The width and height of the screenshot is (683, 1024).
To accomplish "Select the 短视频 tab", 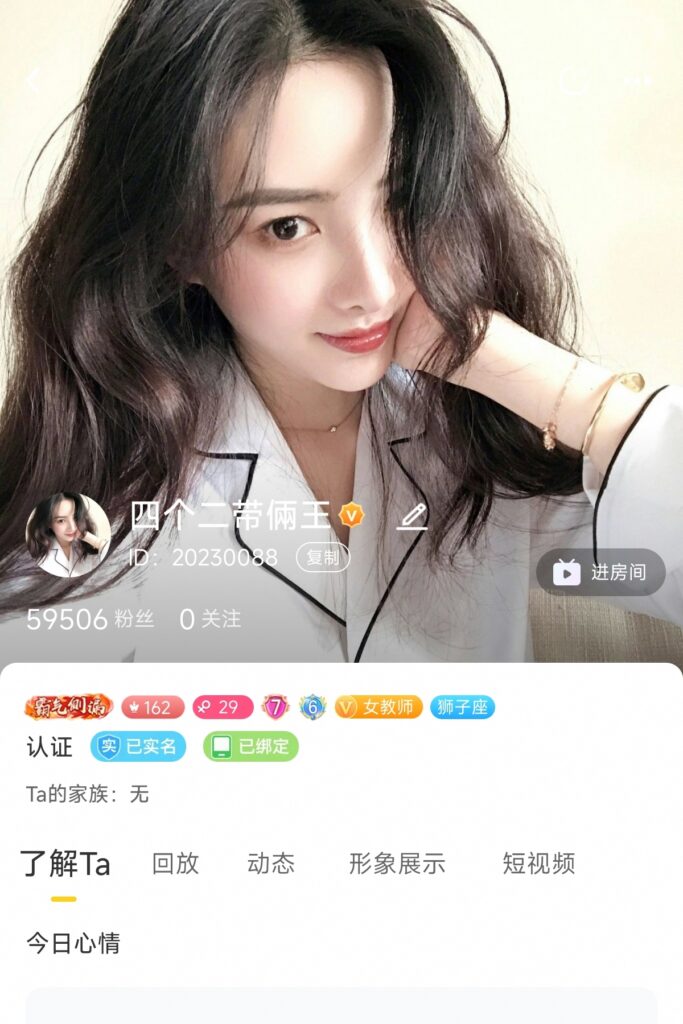I will [538, 863].
